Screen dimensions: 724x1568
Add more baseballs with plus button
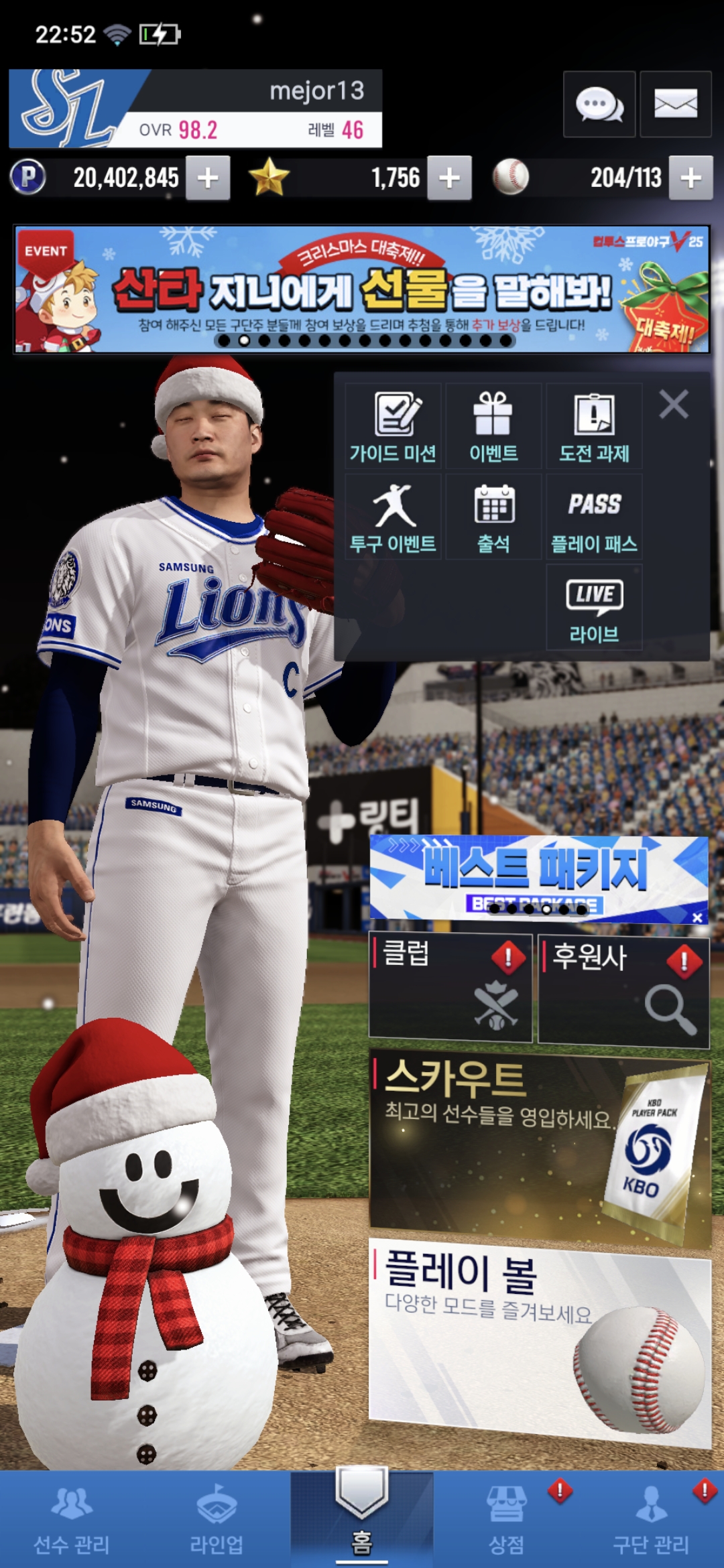coord(690,178)
